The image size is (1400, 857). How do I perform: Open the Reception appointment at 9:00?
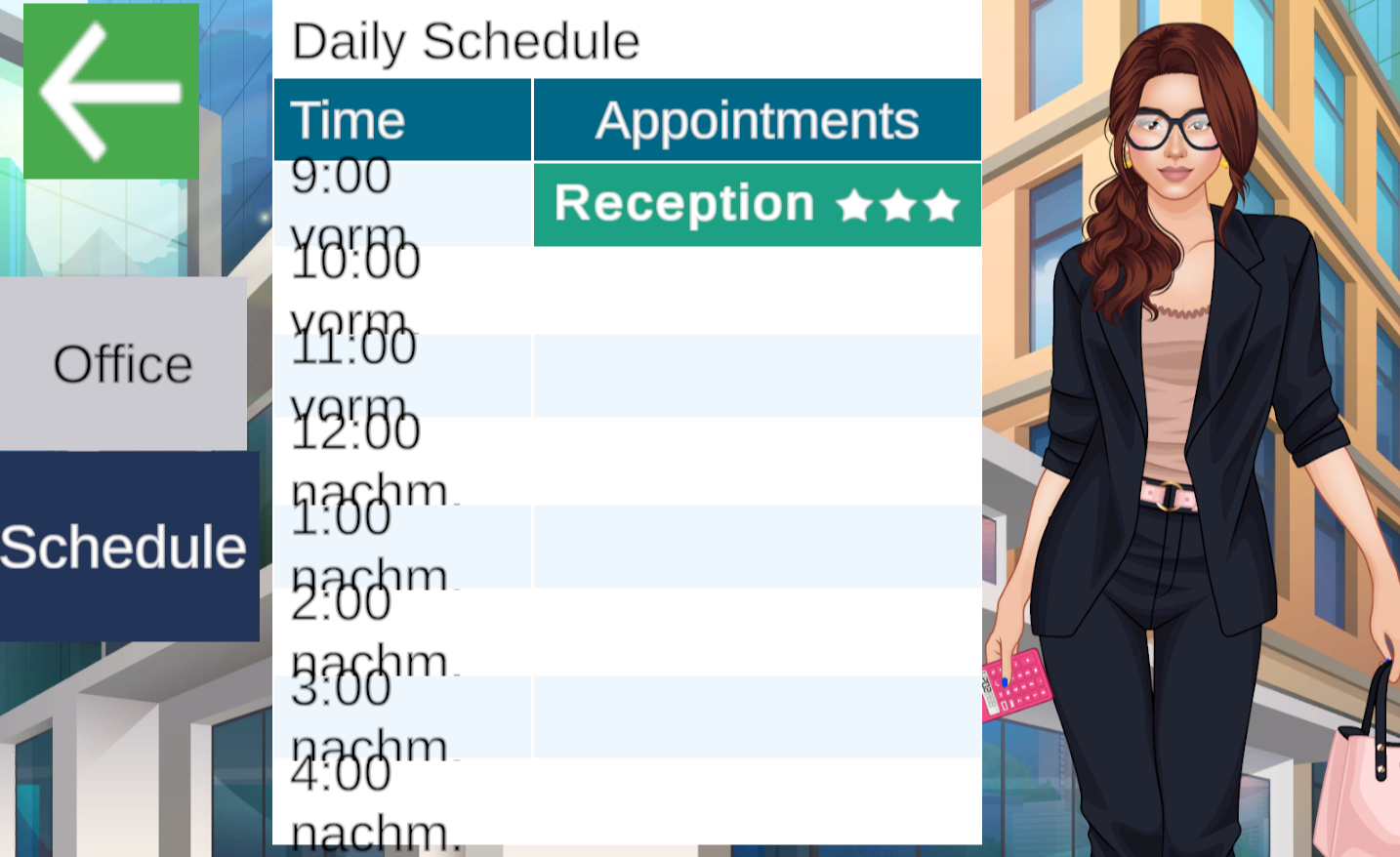(757, 205)
